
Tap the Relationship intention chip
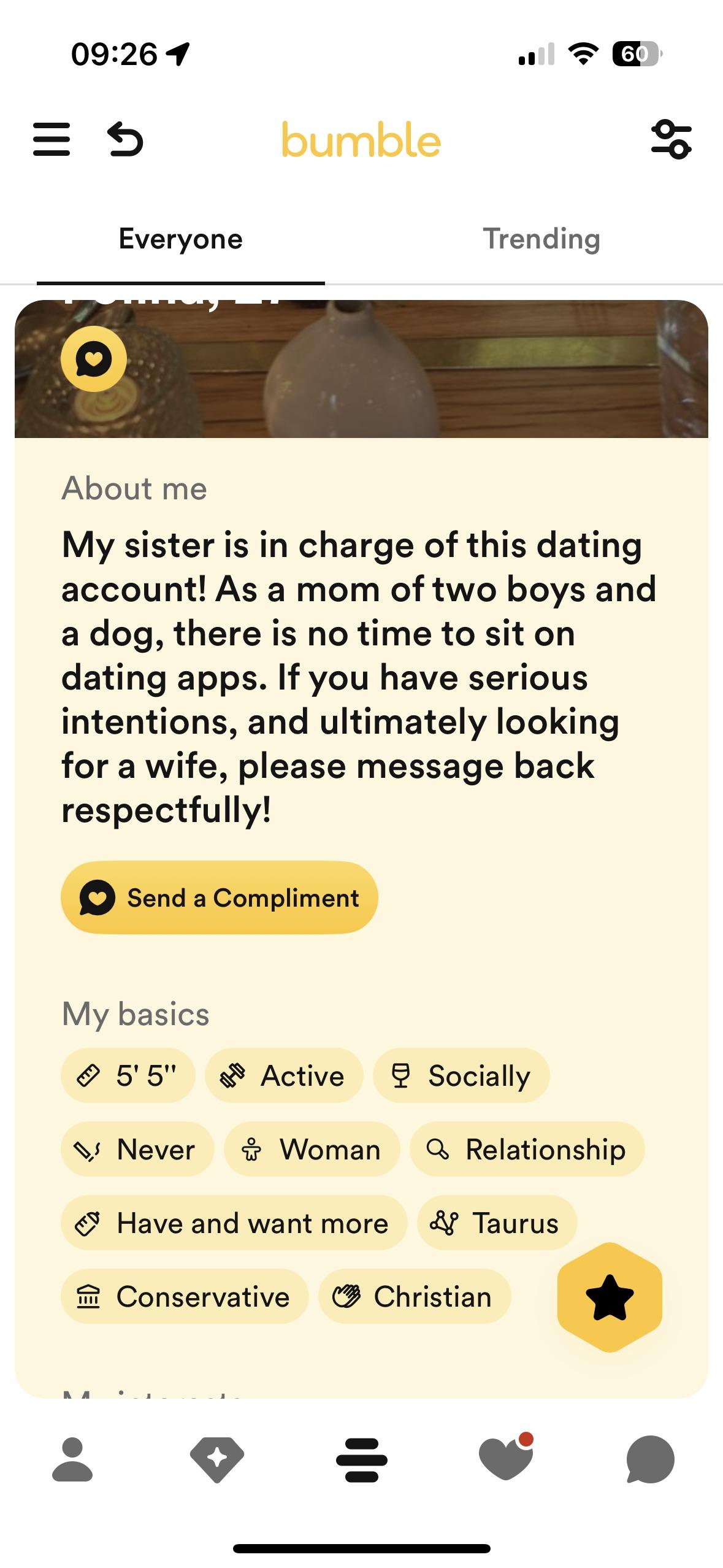[527, 1149]
